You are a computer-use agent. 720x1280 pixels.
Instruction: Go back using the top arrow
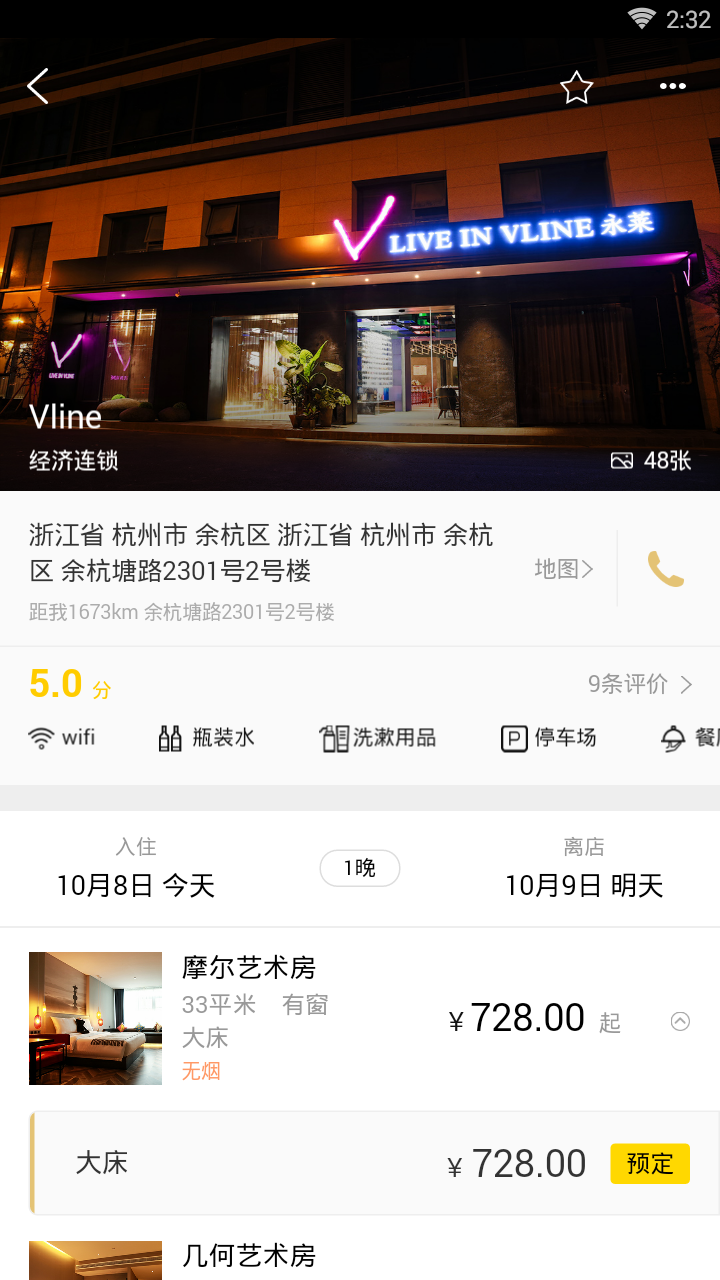pyautogui.click(x=38, y=87)
